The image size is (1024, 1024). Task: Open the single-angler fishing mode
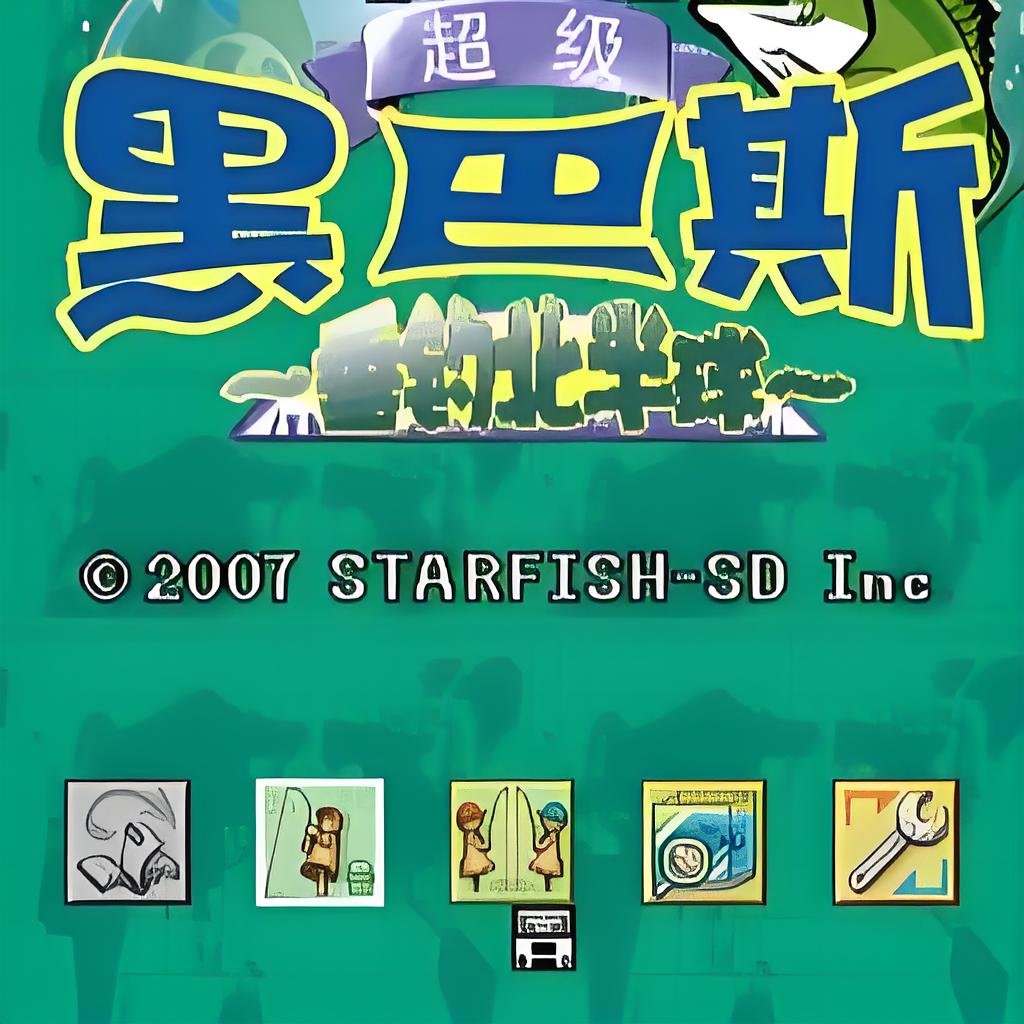(x=319, y=842)
